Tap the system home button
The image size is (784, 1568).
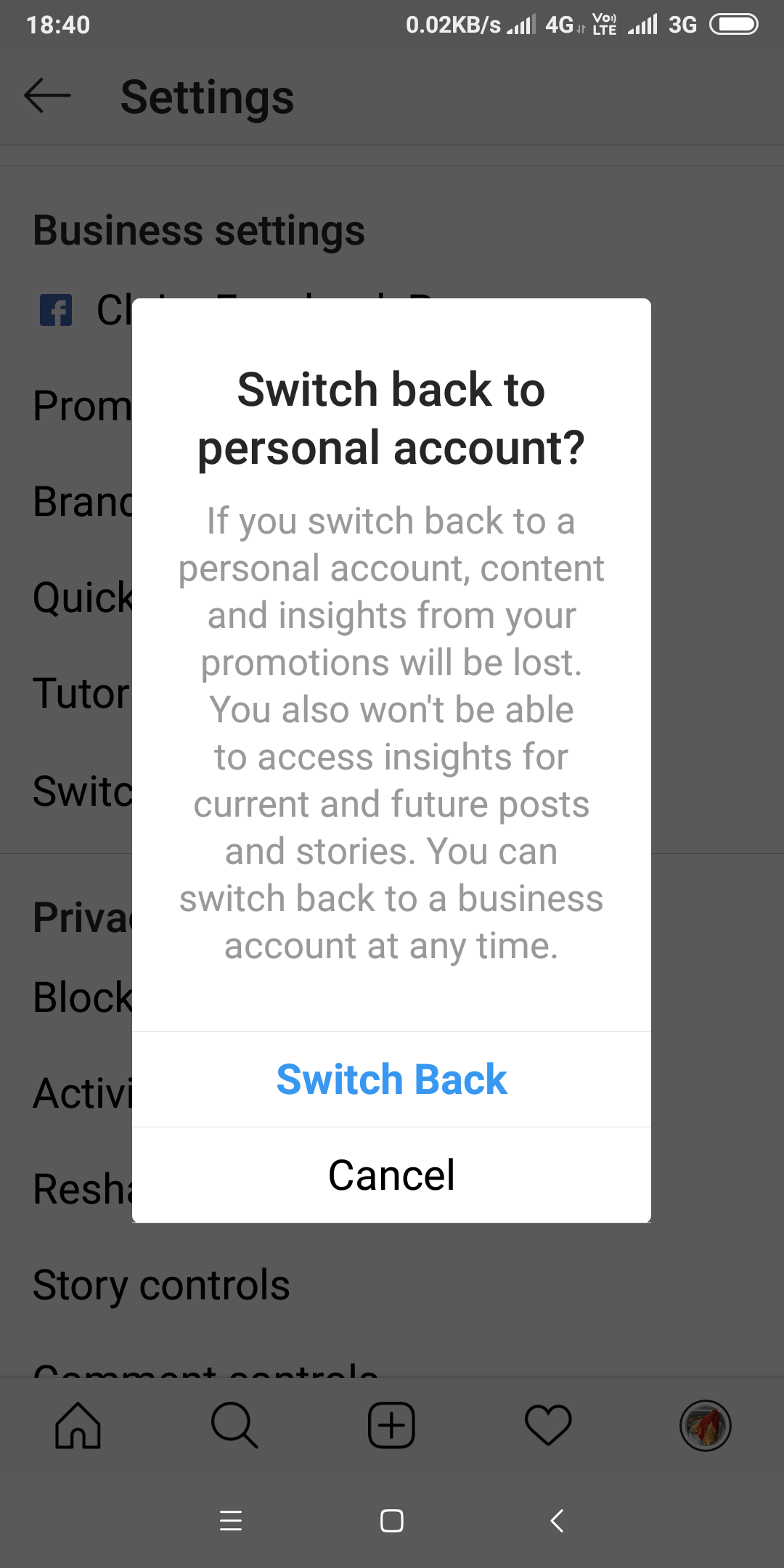coord(391,1520)
